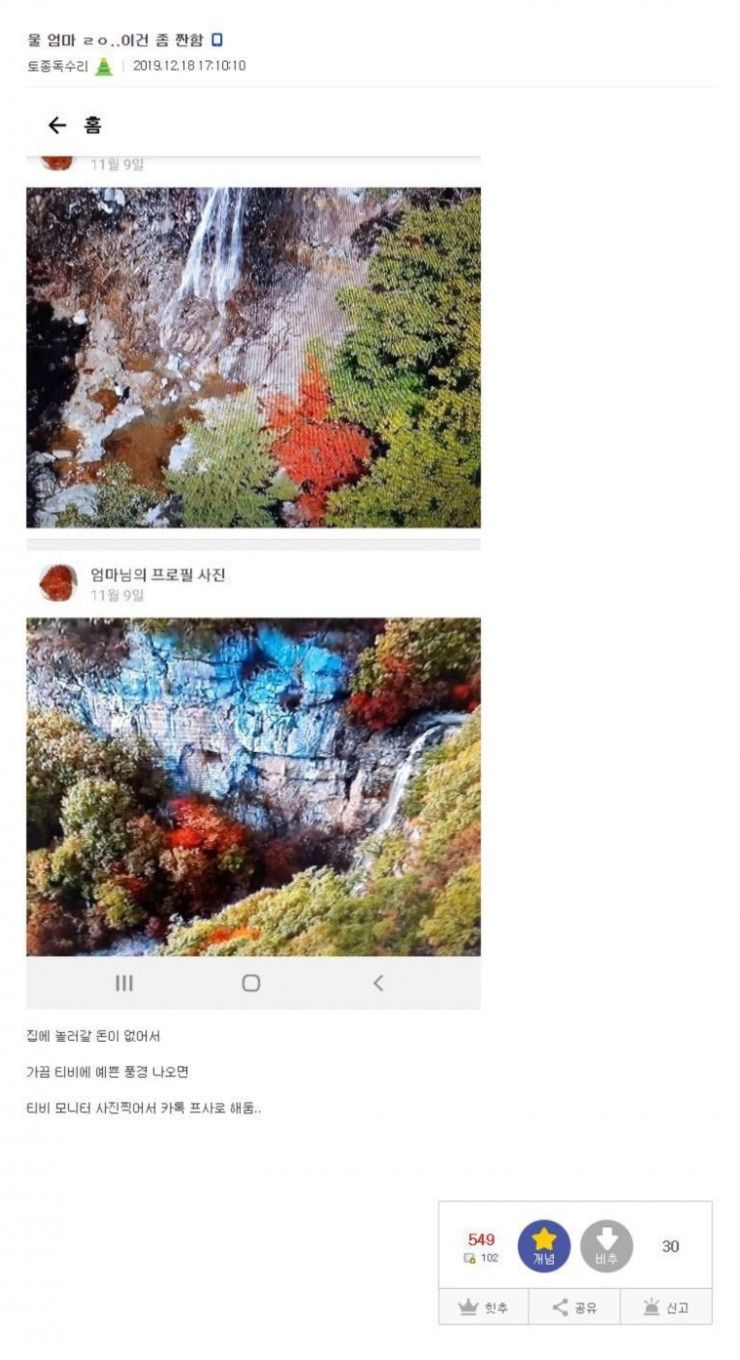Open the attached screenshot image in the post
Viewport: 740px width, 1360px height.
(x=253, y=558)
